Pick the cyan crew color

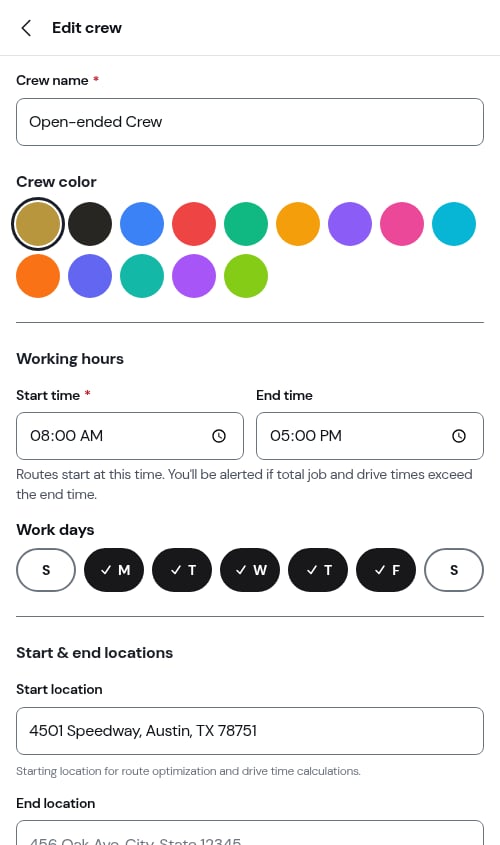454,224
